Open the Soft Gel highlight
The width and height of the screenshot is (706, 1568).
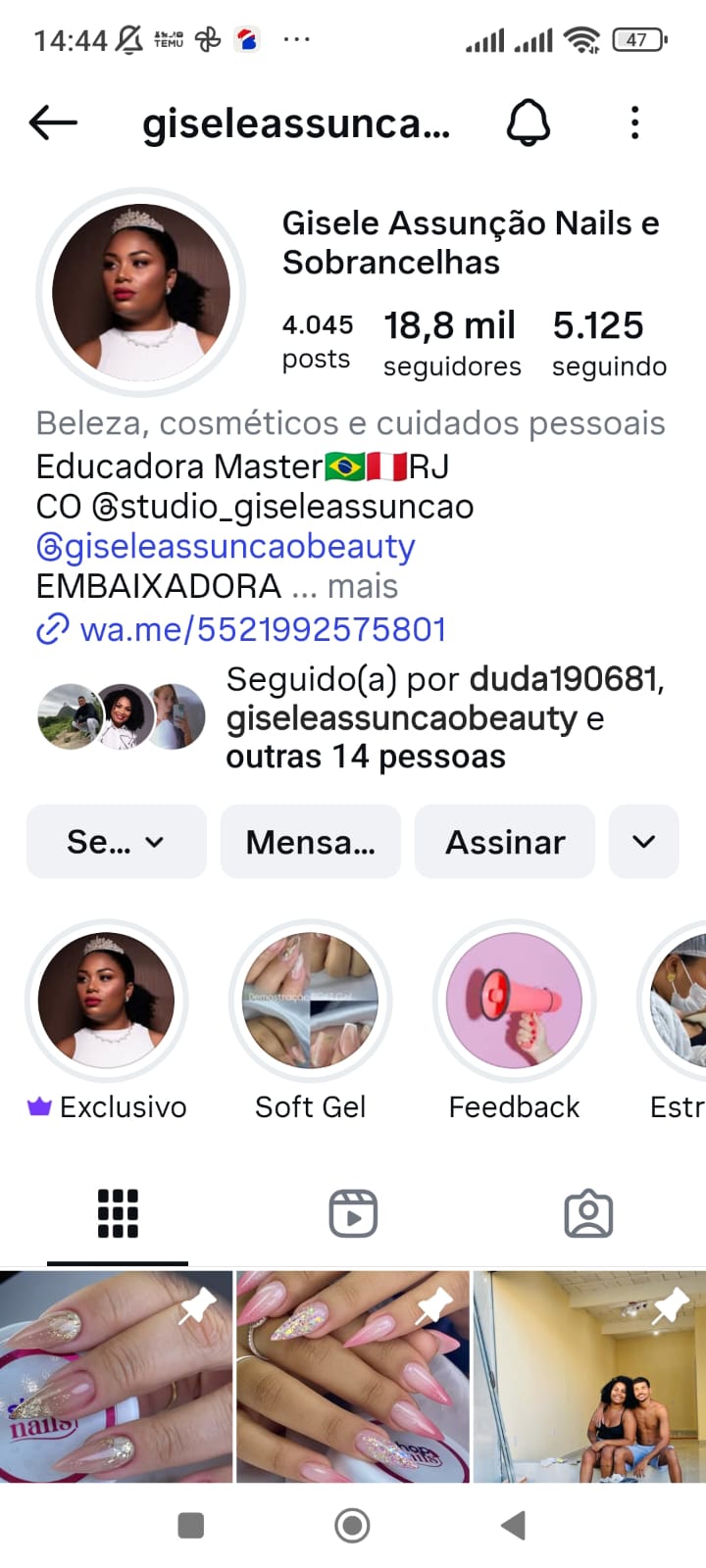pos(310,1000)
